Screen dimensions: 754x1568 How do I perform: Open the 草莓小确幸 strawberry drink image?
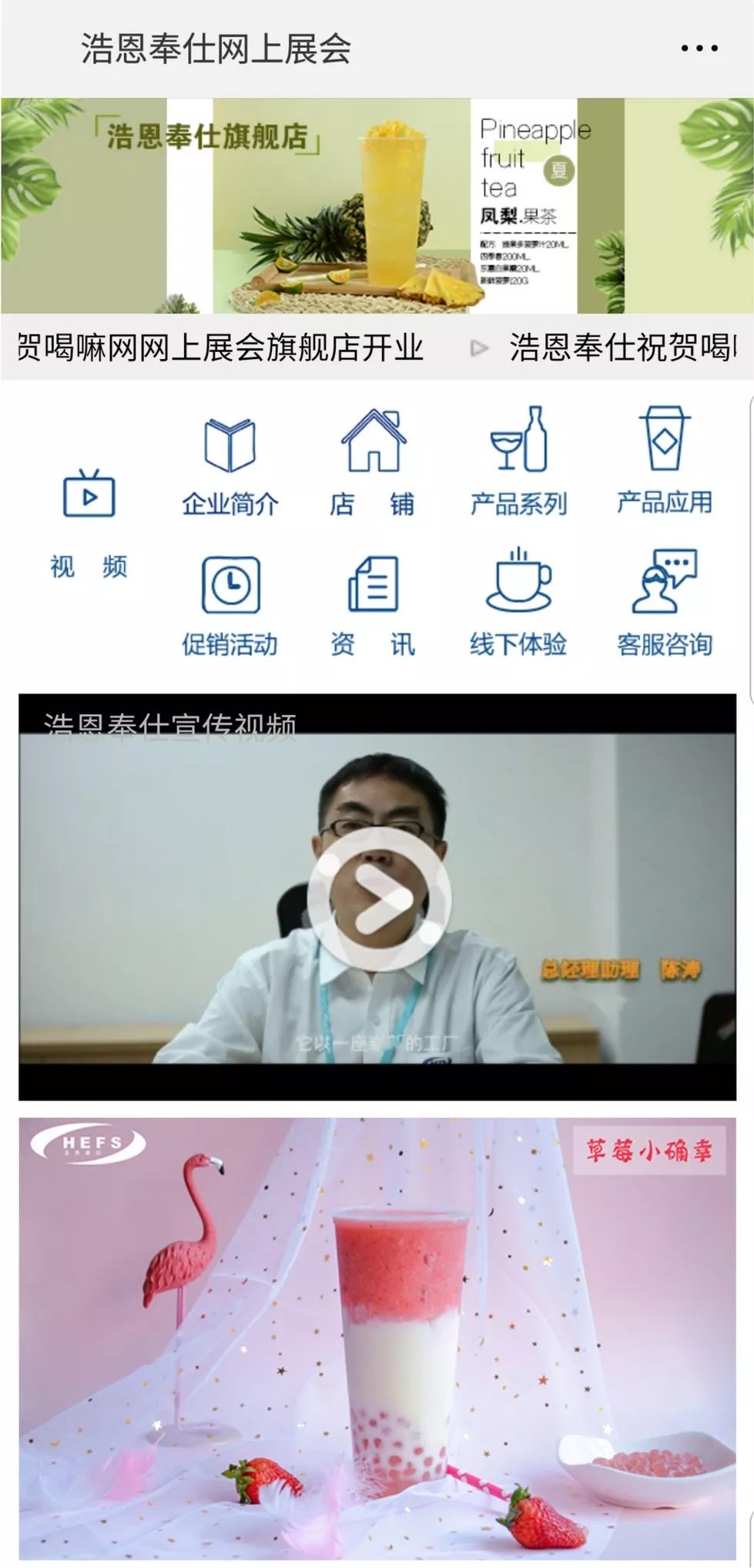pos(377,1339)
